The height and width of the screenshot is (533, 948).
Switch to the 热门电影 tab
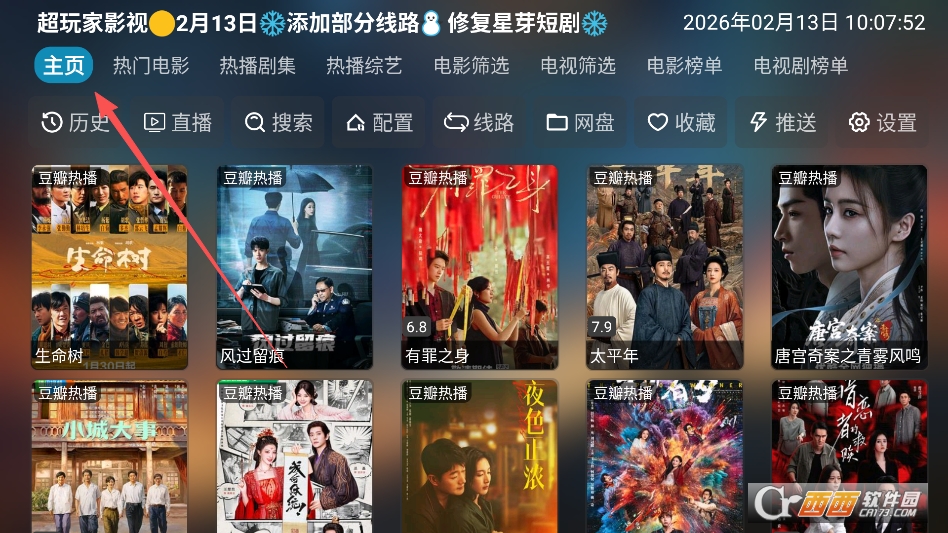[151, 66]
